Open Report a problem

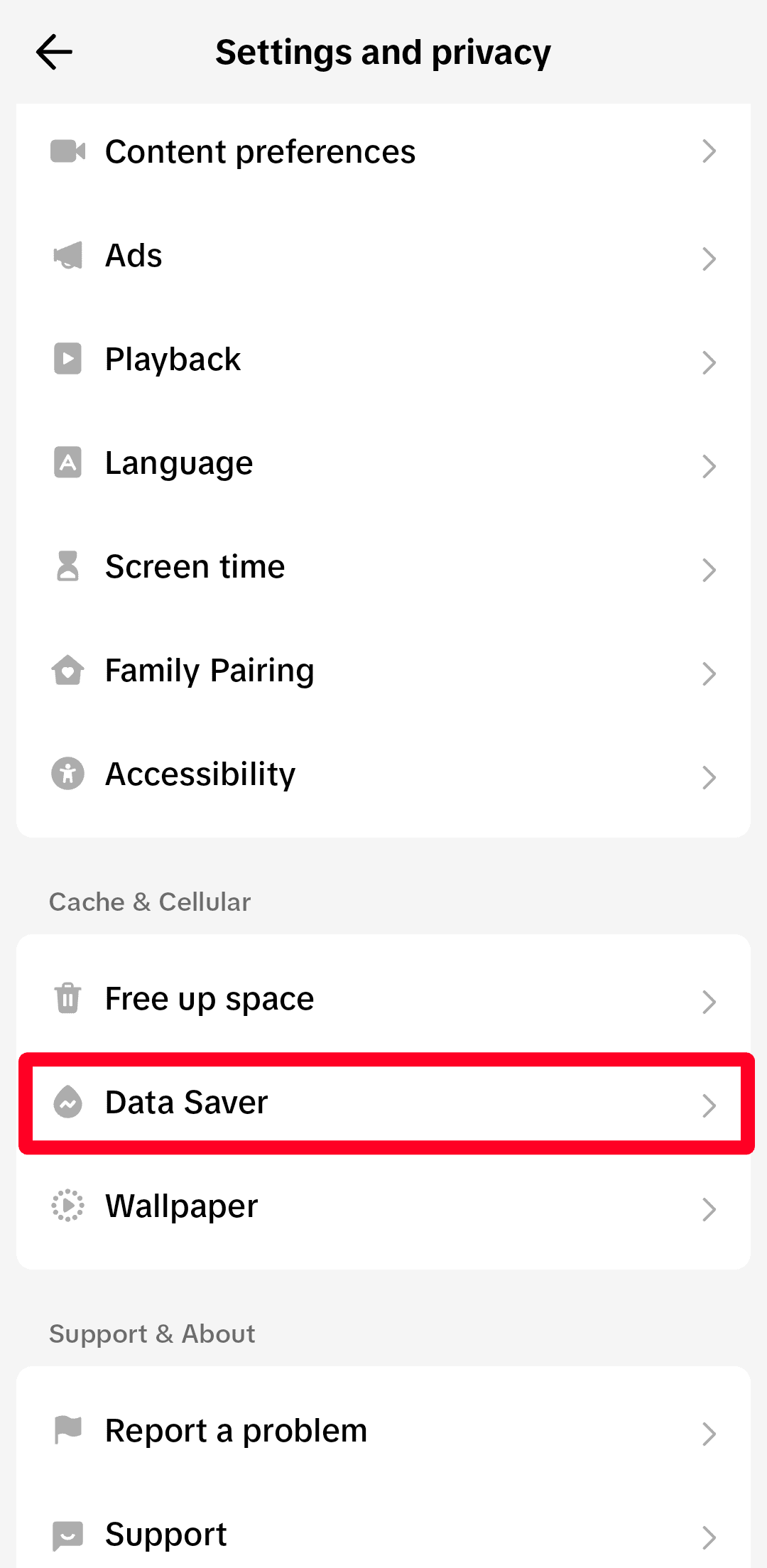383,1430
